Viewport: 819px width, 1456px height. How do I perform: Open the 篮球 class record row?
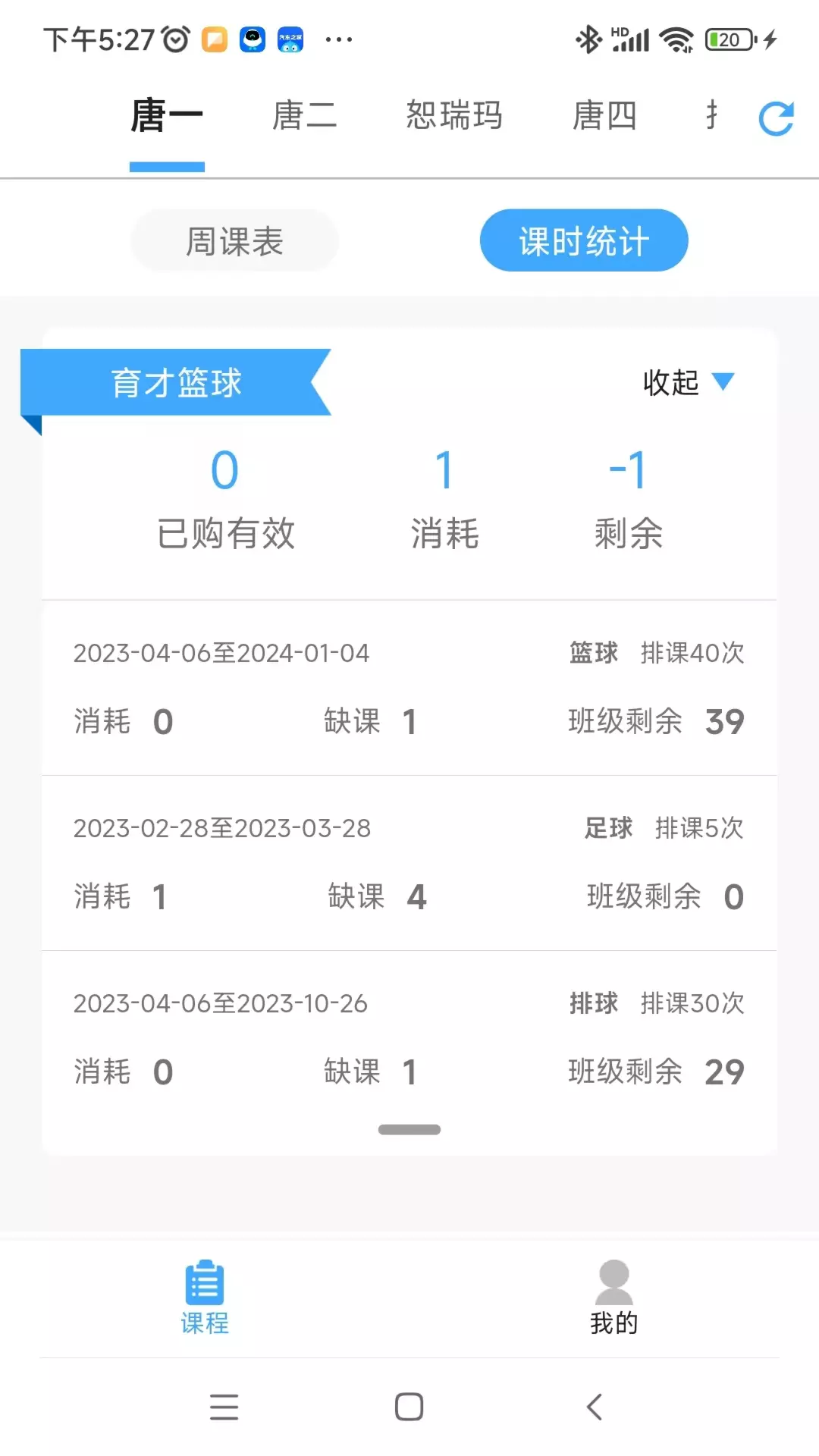[x=409, y=688]
